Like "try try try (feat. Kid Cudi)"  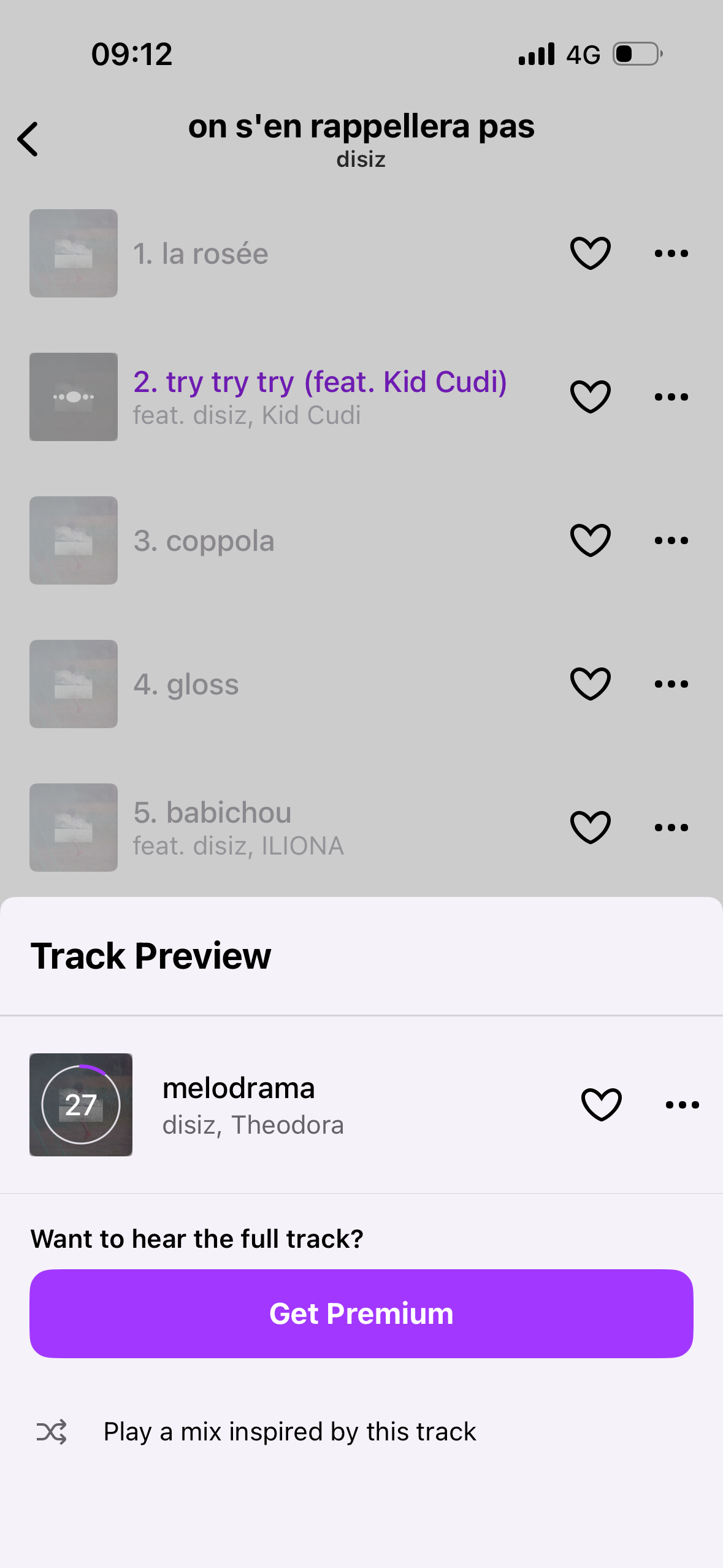point(589,396)
